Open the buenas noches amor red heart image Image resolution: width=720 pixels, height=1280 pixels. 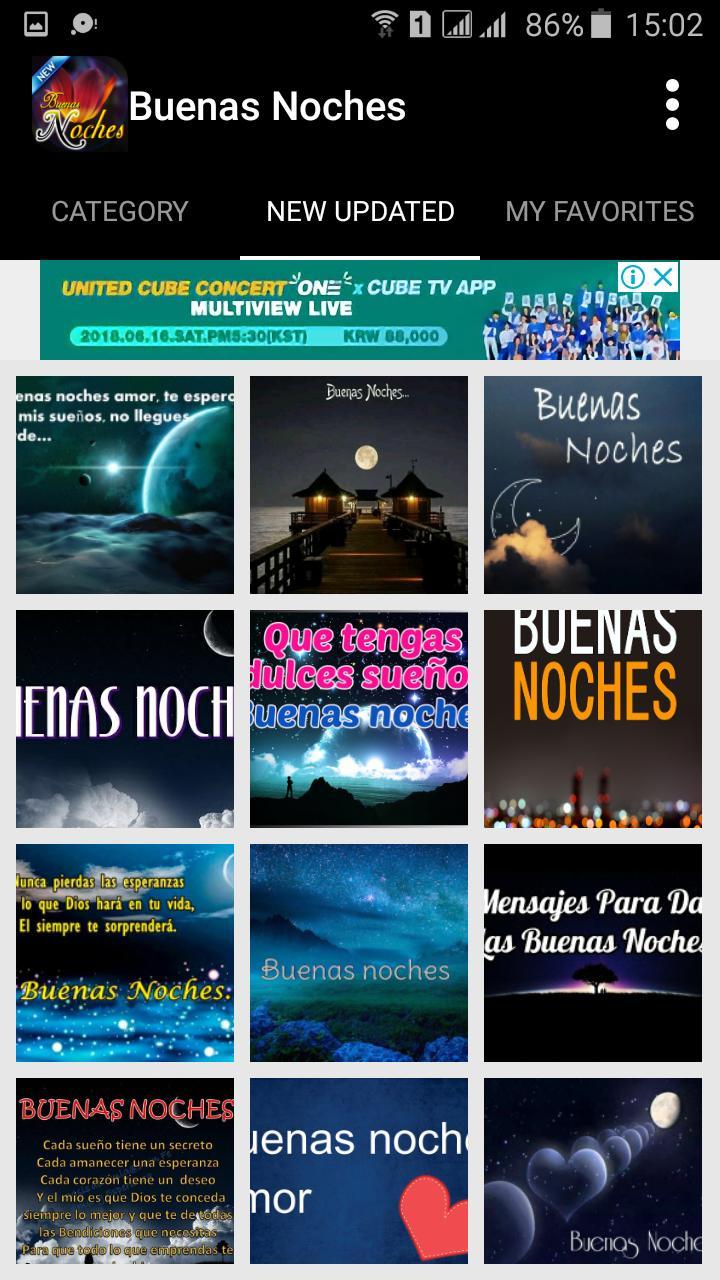[358, 1170]
